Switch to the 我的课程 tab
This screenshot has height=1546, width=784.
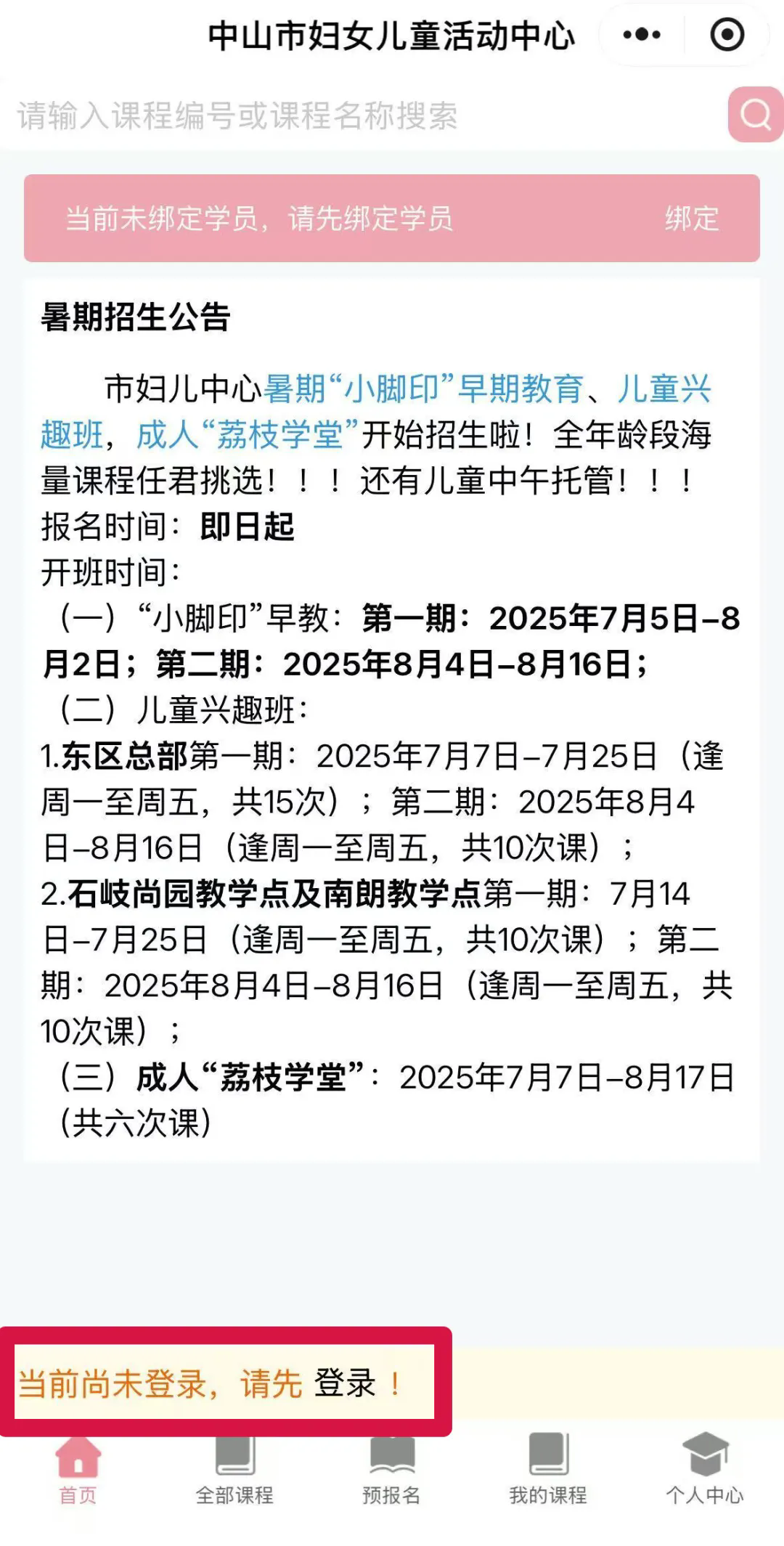pos(548,1470)
